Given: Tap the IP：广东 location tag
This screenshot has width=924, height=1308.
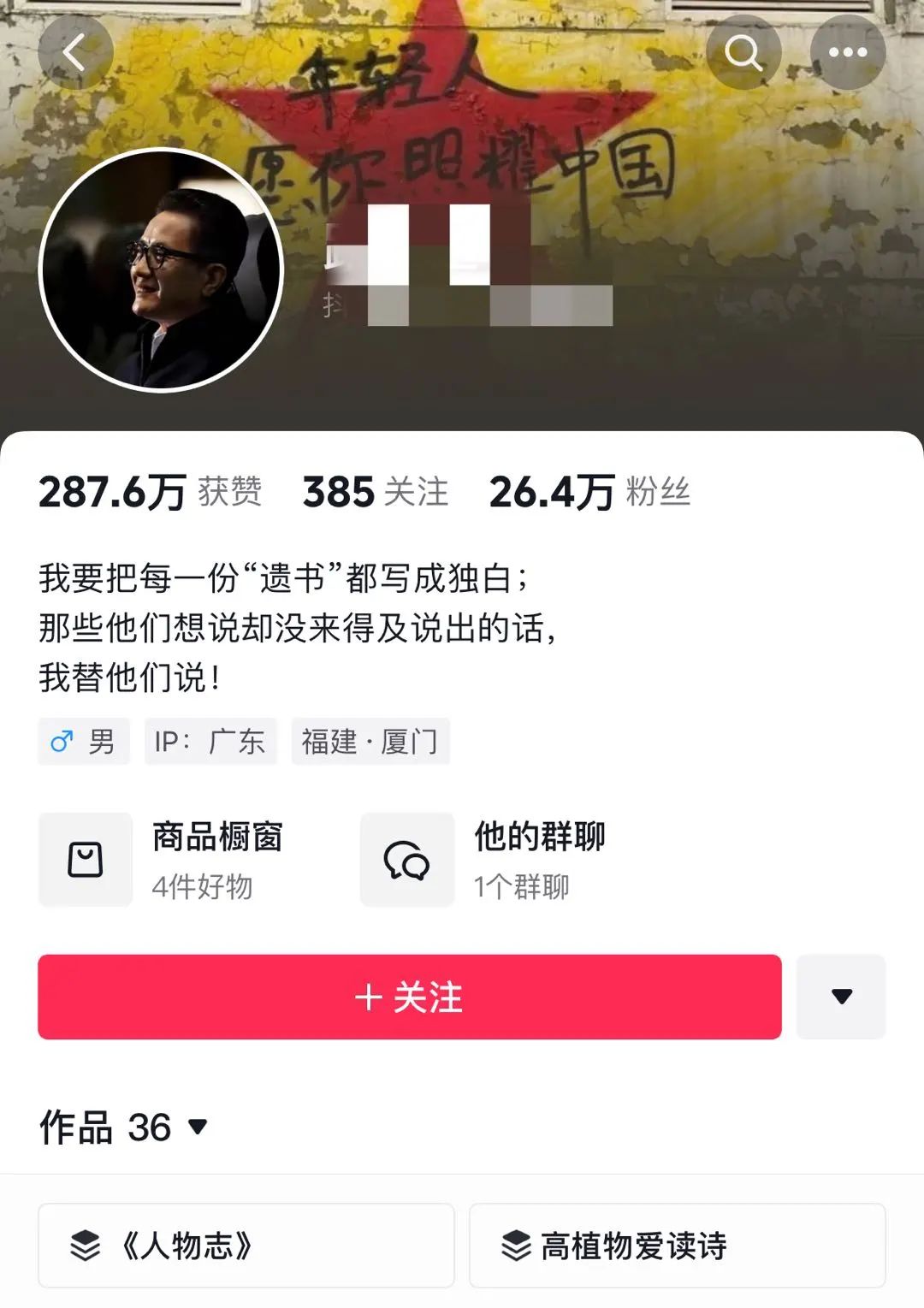Looking at the screenshot, I should point(210,741).
